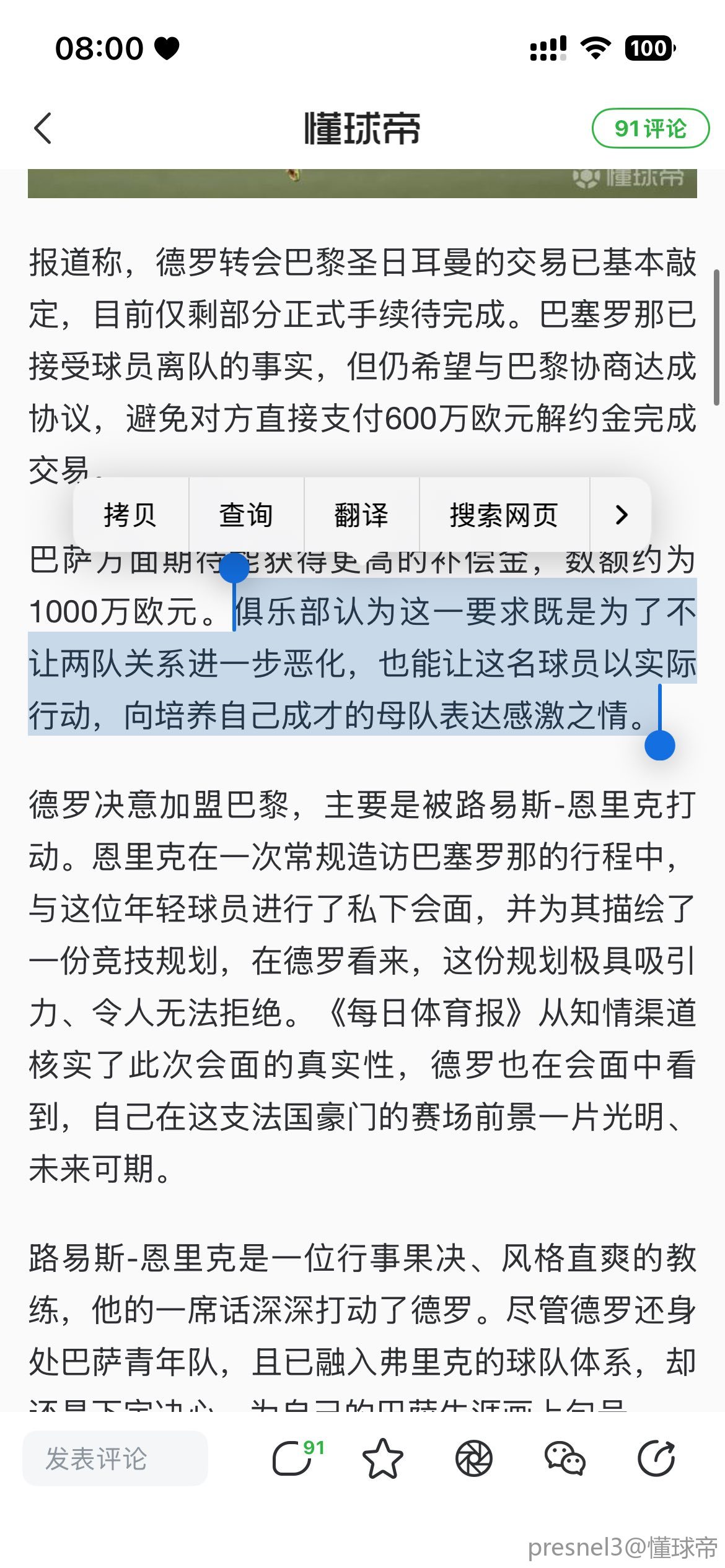Tap the 发表评论 comment field

pos(115,1458)
